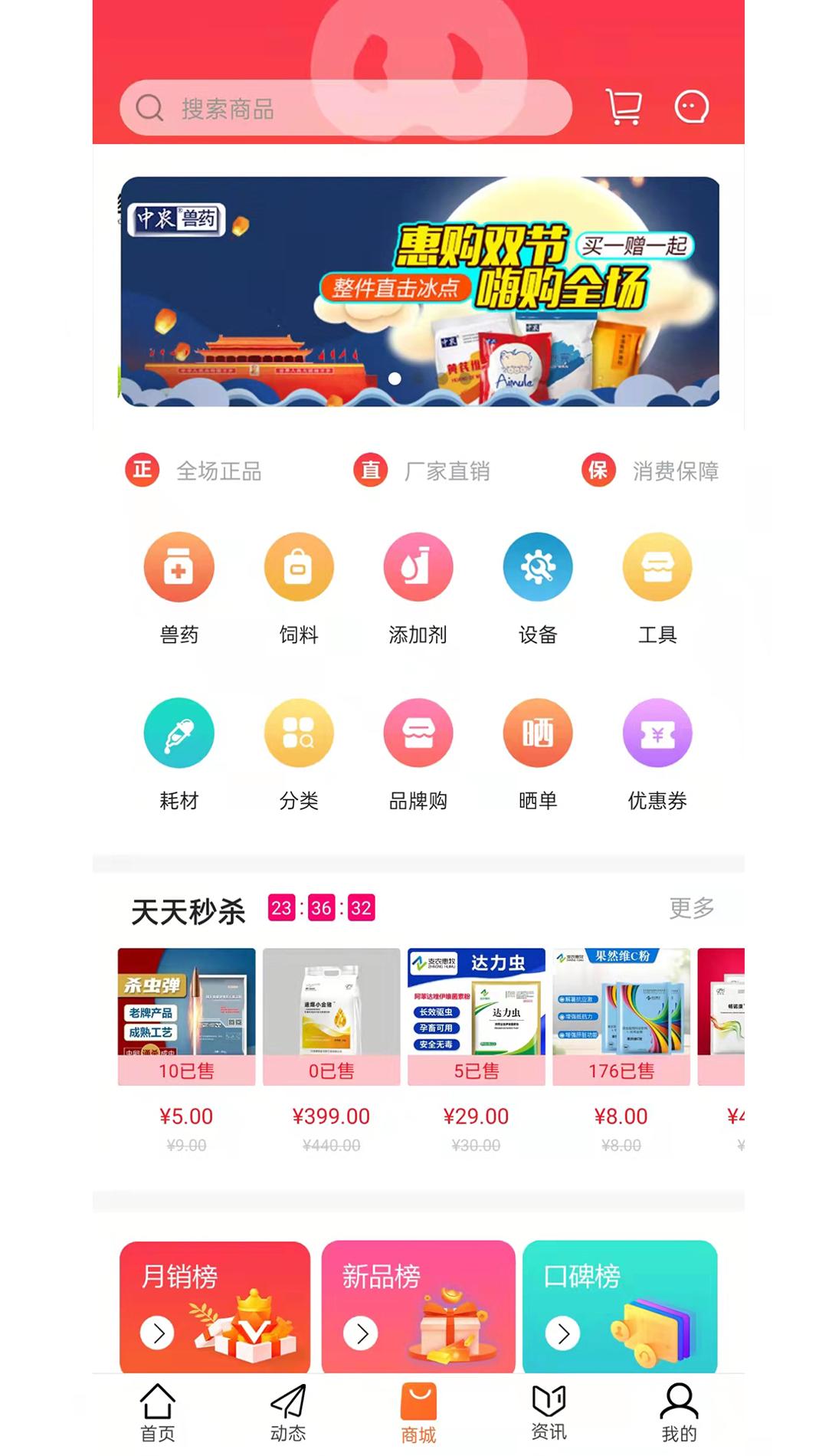Tap the 晒单 category icon
819x1456 pixels.
536,733
